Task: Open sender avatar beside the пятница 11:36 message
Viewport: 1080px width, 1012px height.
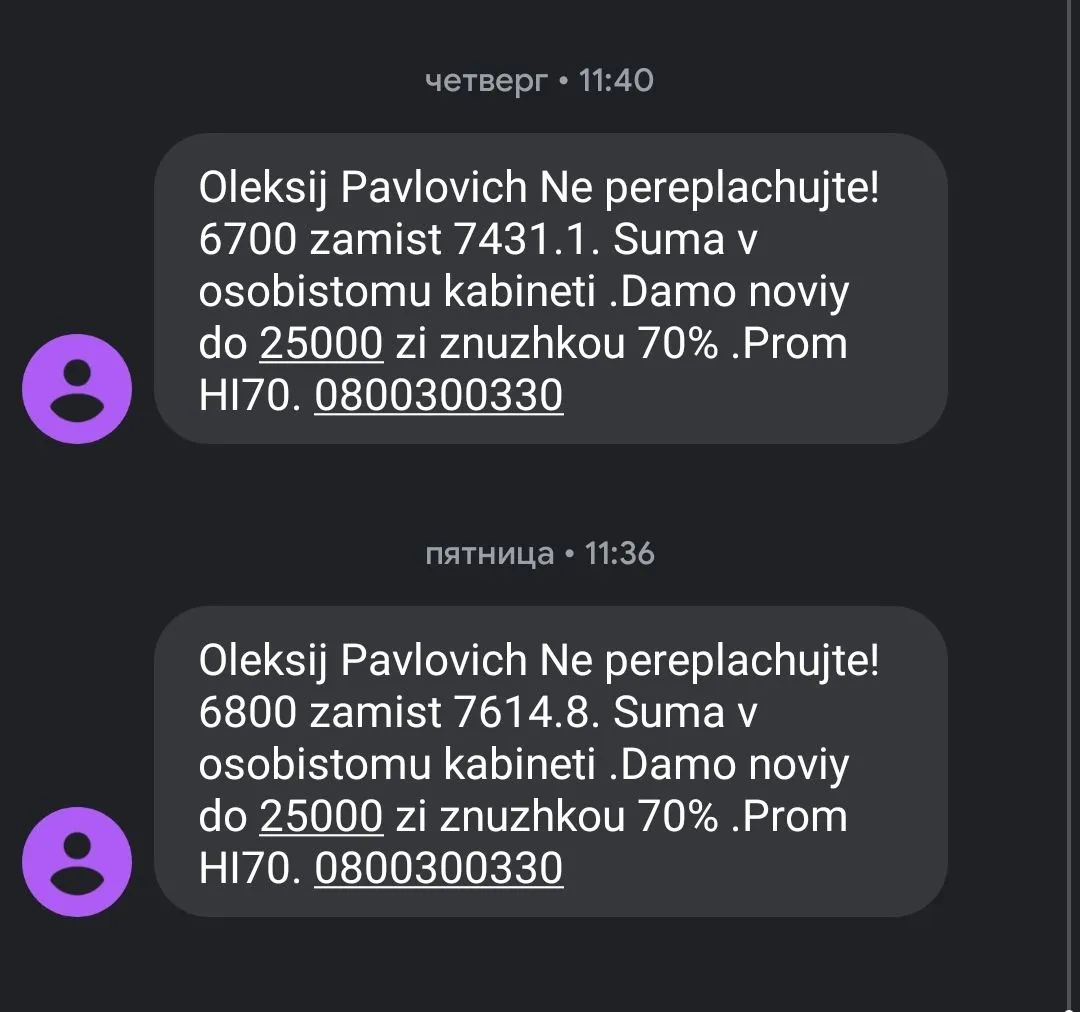Action: (77, 862)
